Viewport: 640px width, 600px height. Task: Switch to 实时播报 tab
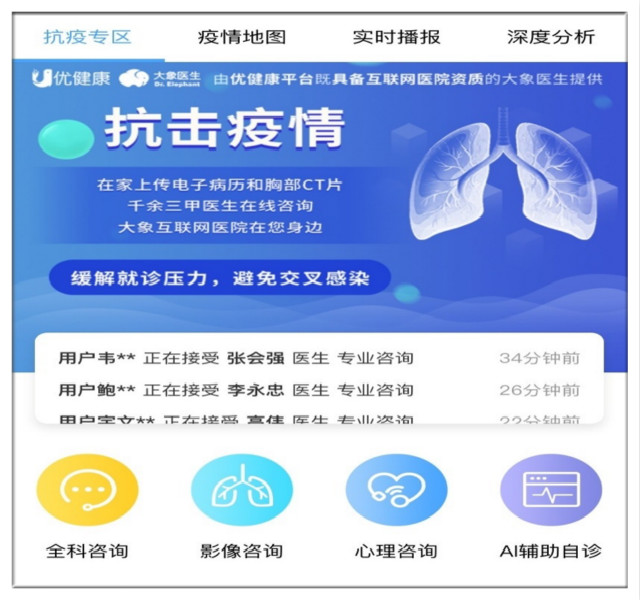pos(396,37)
